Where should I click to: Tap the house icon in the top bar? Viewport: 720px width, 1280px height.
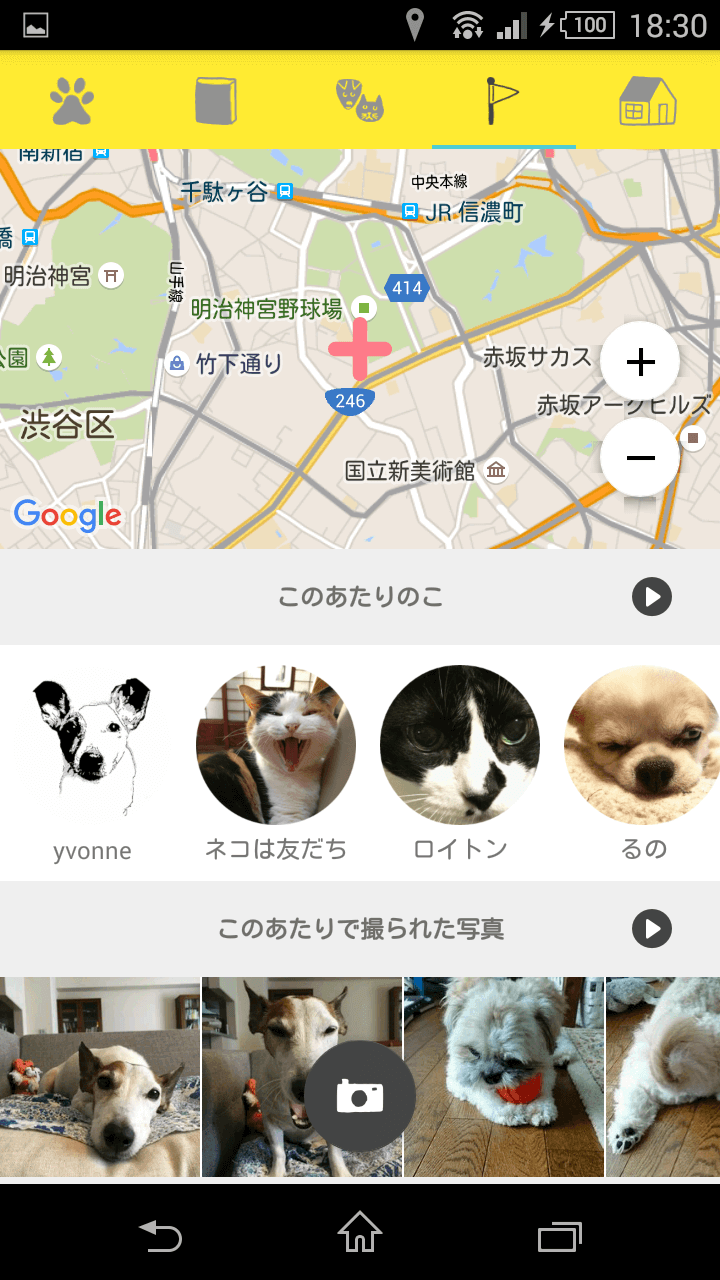coord(649,100)
